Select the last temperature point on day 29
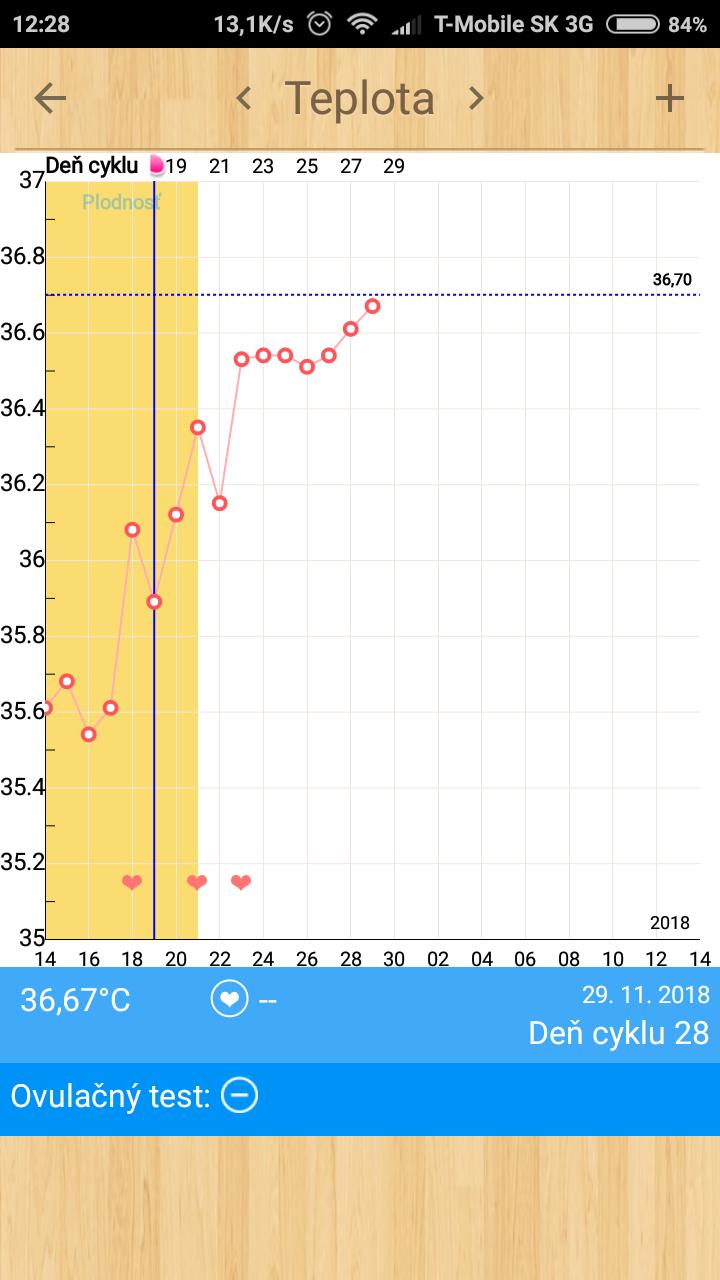 pyautogui.click(x=372, y=306)
